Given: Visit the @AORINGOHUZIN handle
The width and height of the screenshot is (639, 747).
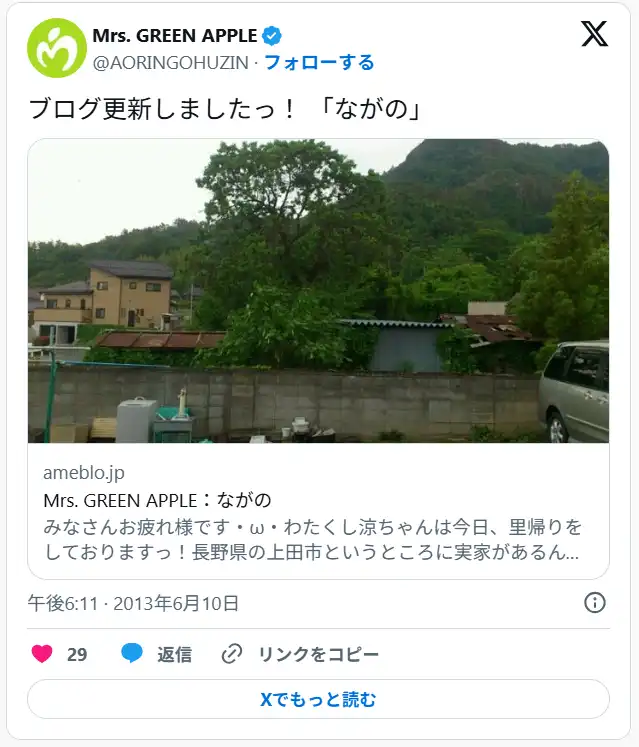Looking at the screenshot, I should coord(170,62).
